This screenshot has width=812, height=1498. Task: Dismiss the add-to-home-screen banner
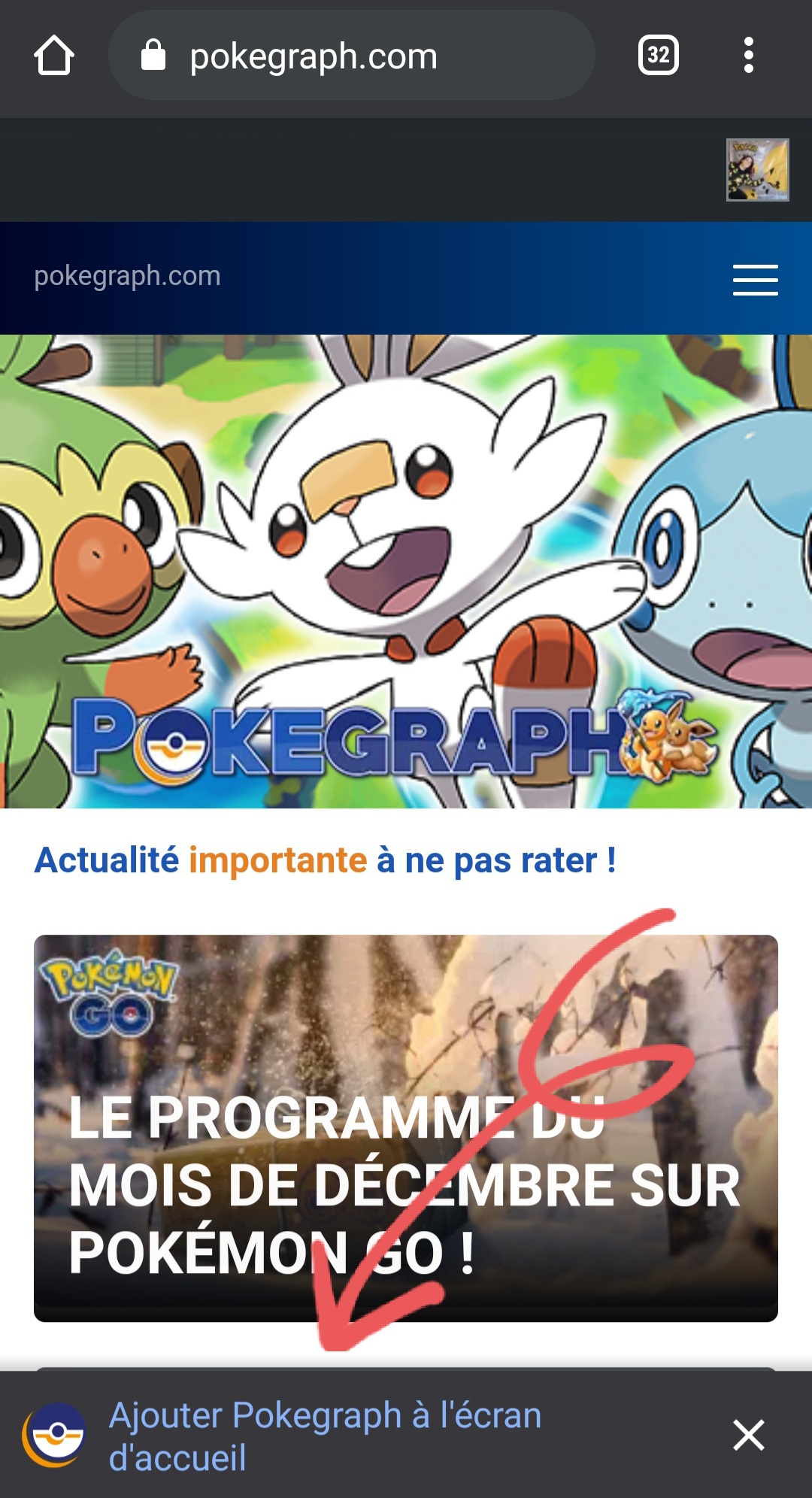tap(748, 1435)
